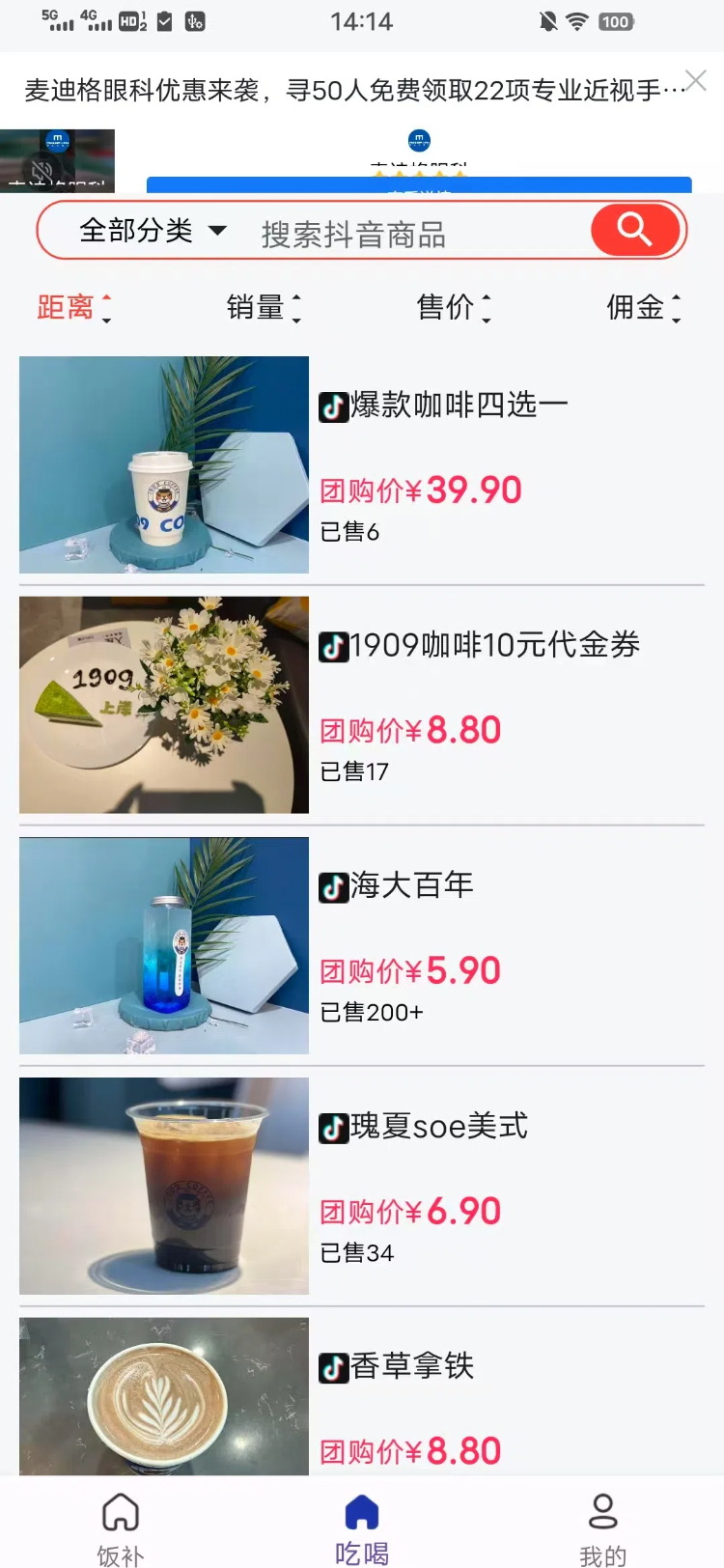Switch to the 吃喝 tab
Screen dimensions: 724x1568
coord(361,1526)
